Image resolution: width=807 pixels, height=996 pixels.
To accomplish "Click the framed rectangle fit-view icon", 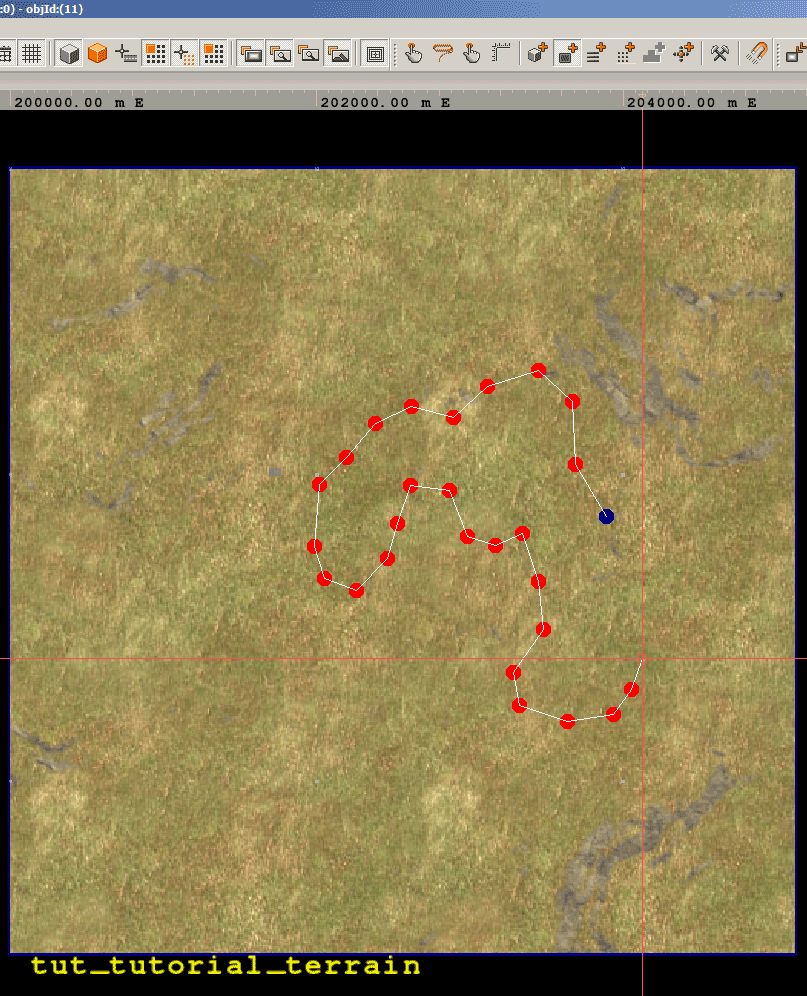I will 375,54.
